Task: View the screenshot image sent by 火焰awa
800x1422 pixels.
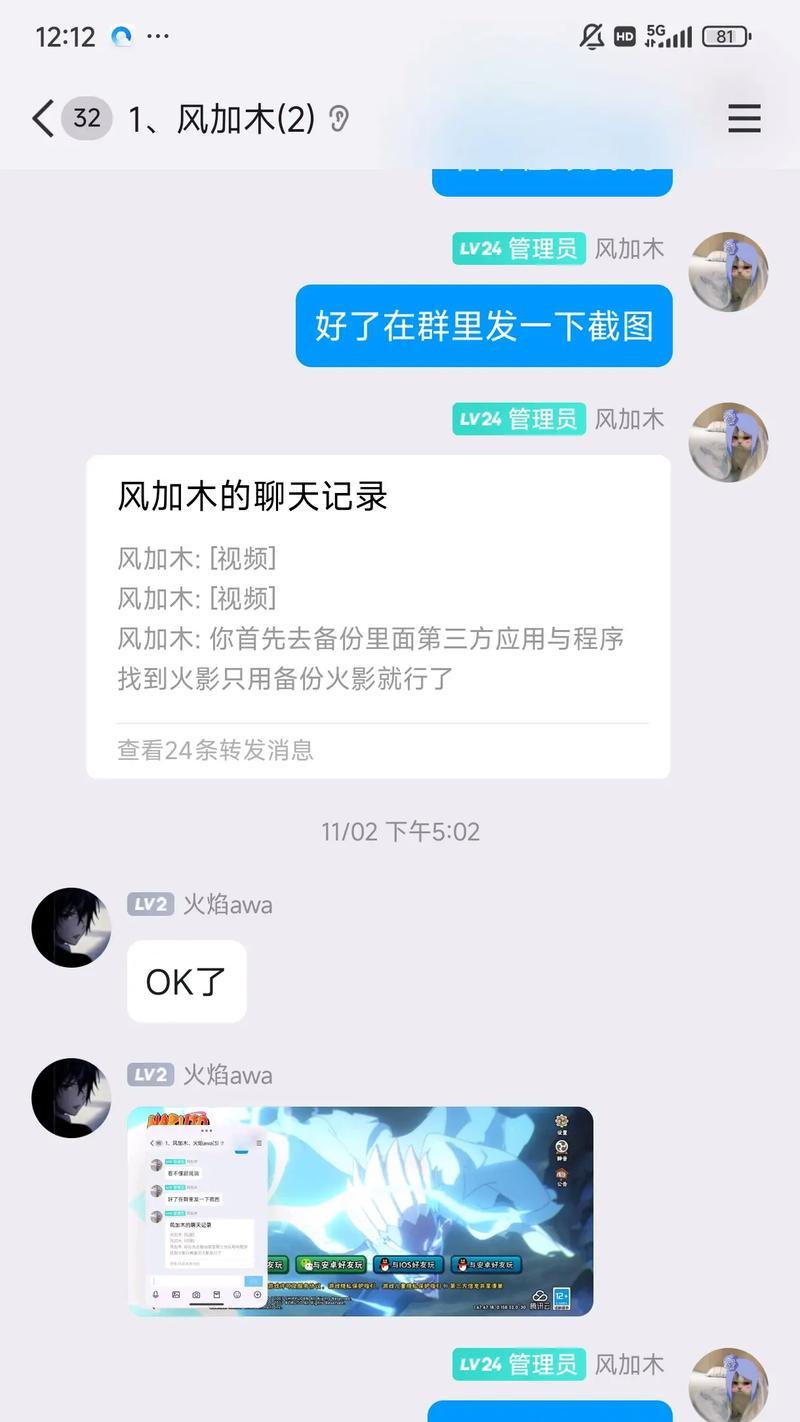Action: coord(360,1210)
